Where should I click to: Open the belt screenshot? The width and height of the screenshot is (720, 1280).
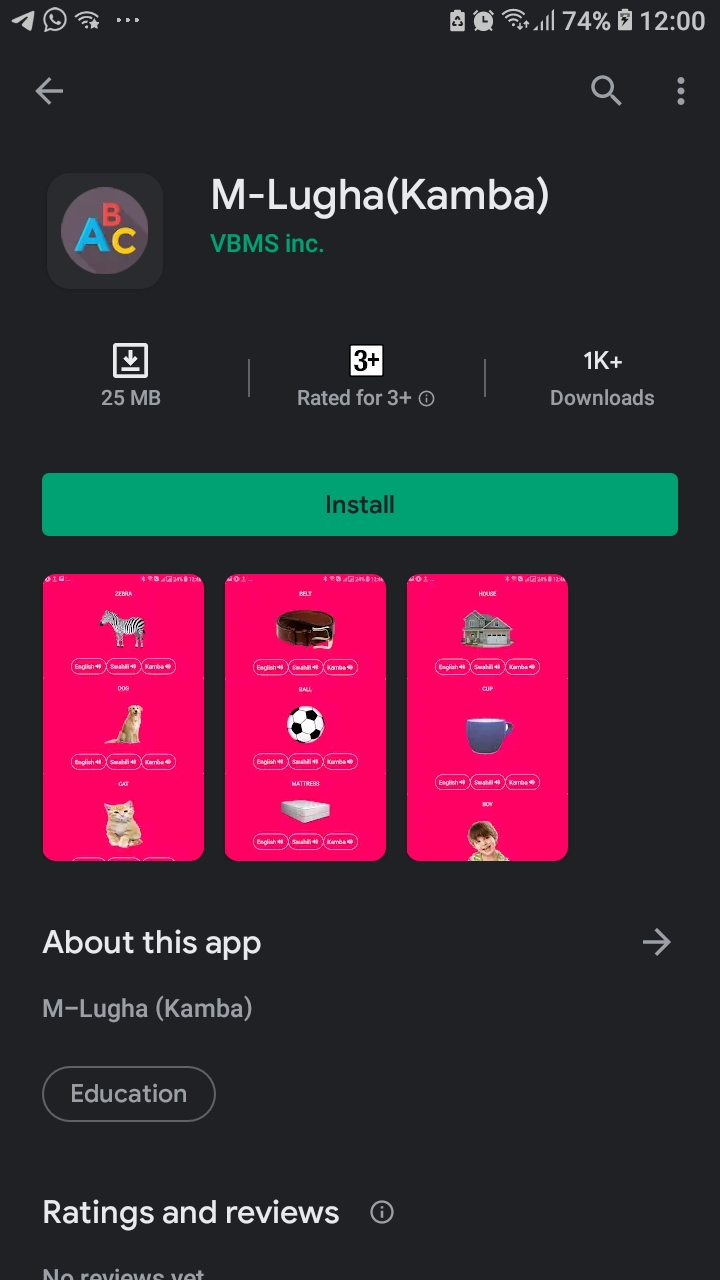[305, 717]
